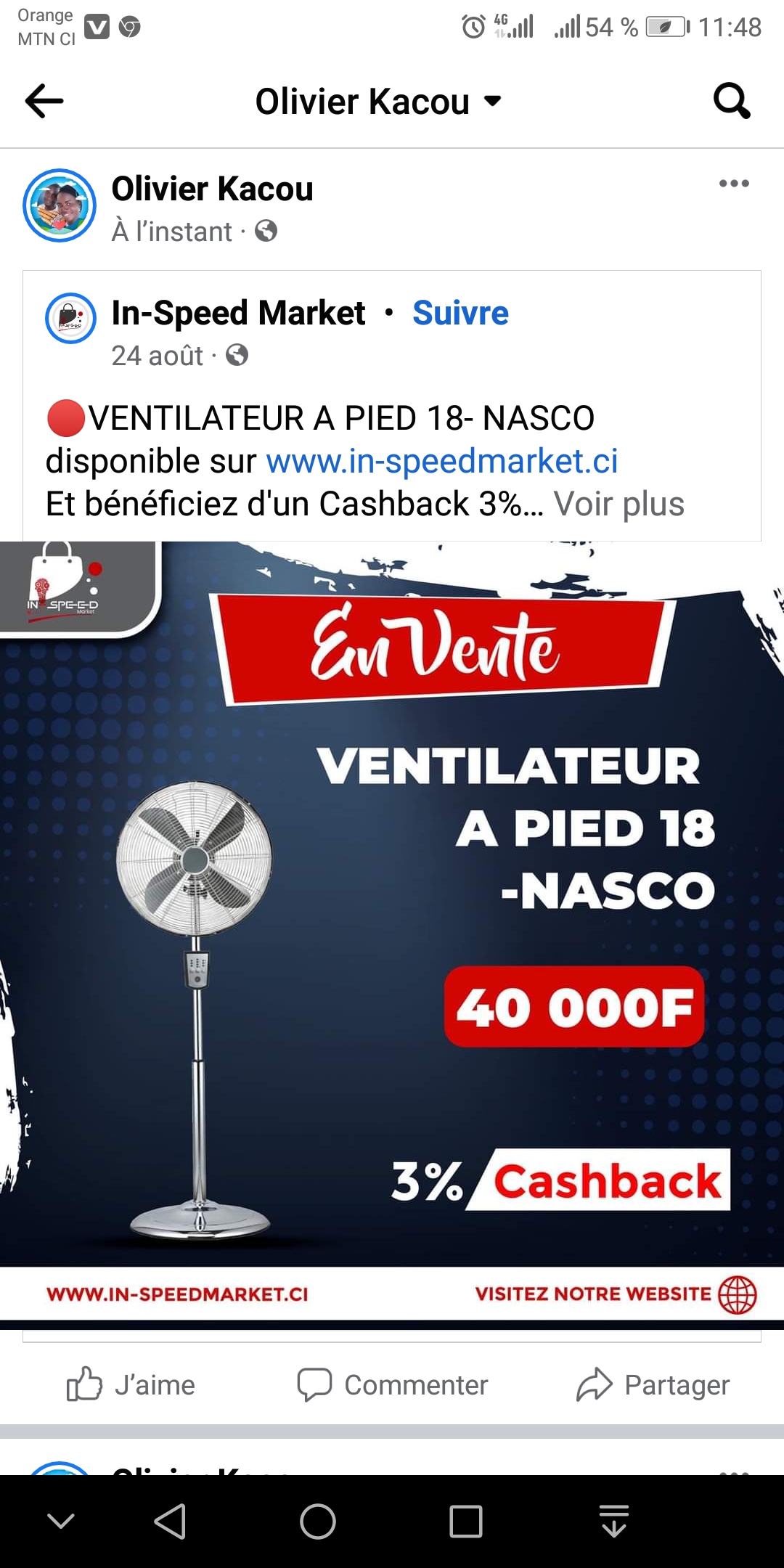Viewport: 784px width, 1568px height.
Task: Open the search magnifier icon
Action: point(731,101)
